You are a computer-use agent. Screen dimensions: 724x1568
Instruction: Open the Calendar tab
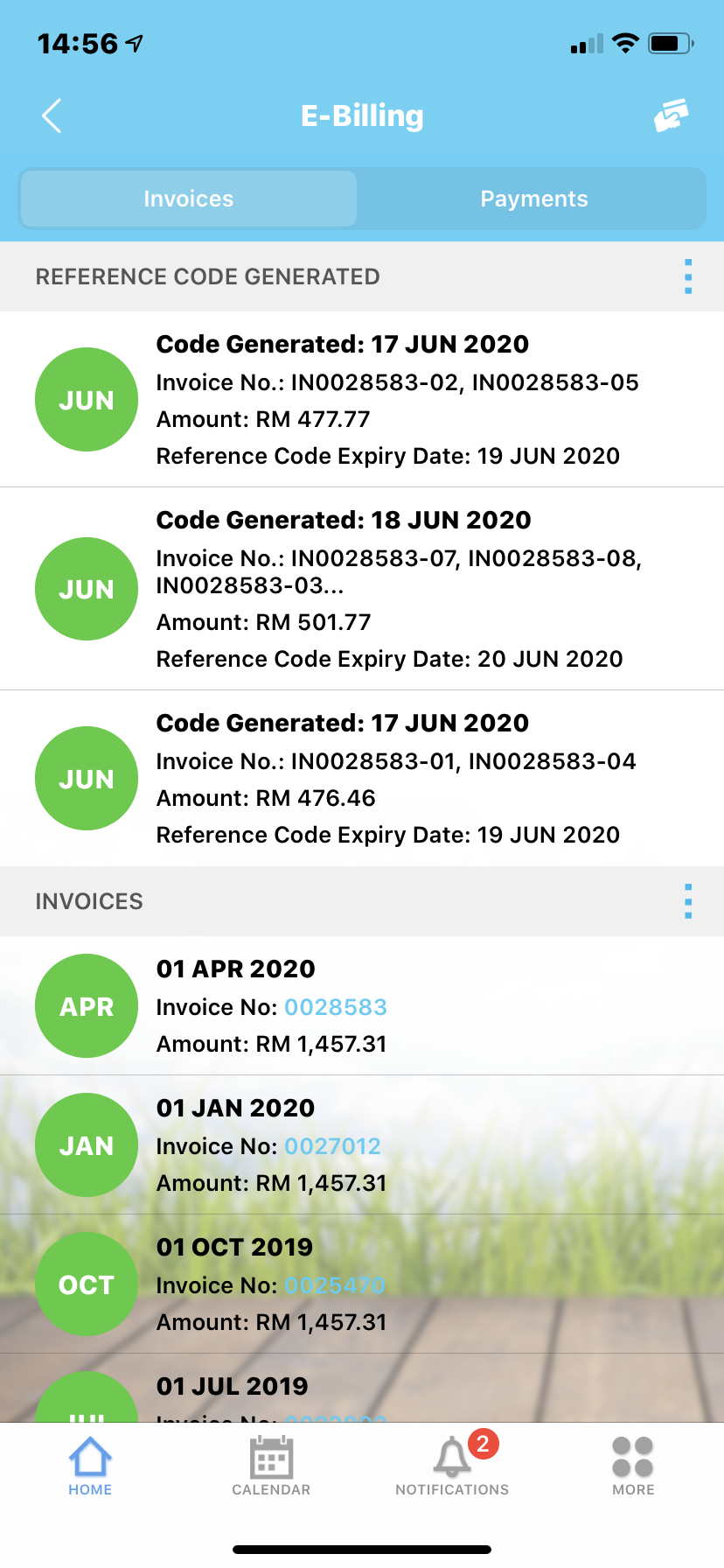pyautogui.click(x=271, y=1466)
